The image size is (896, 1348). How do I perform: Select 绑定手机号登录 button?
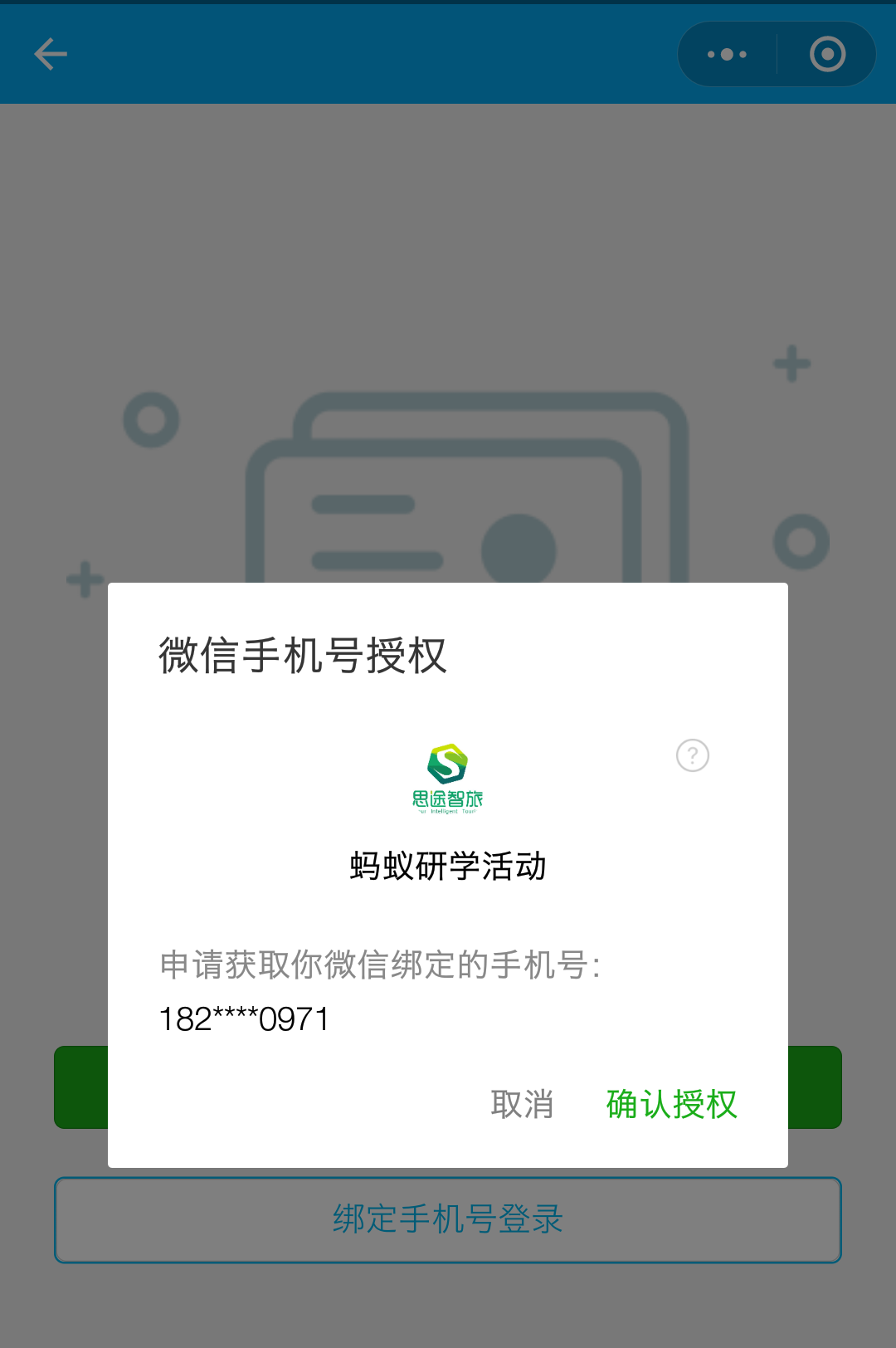[448, 1219]
